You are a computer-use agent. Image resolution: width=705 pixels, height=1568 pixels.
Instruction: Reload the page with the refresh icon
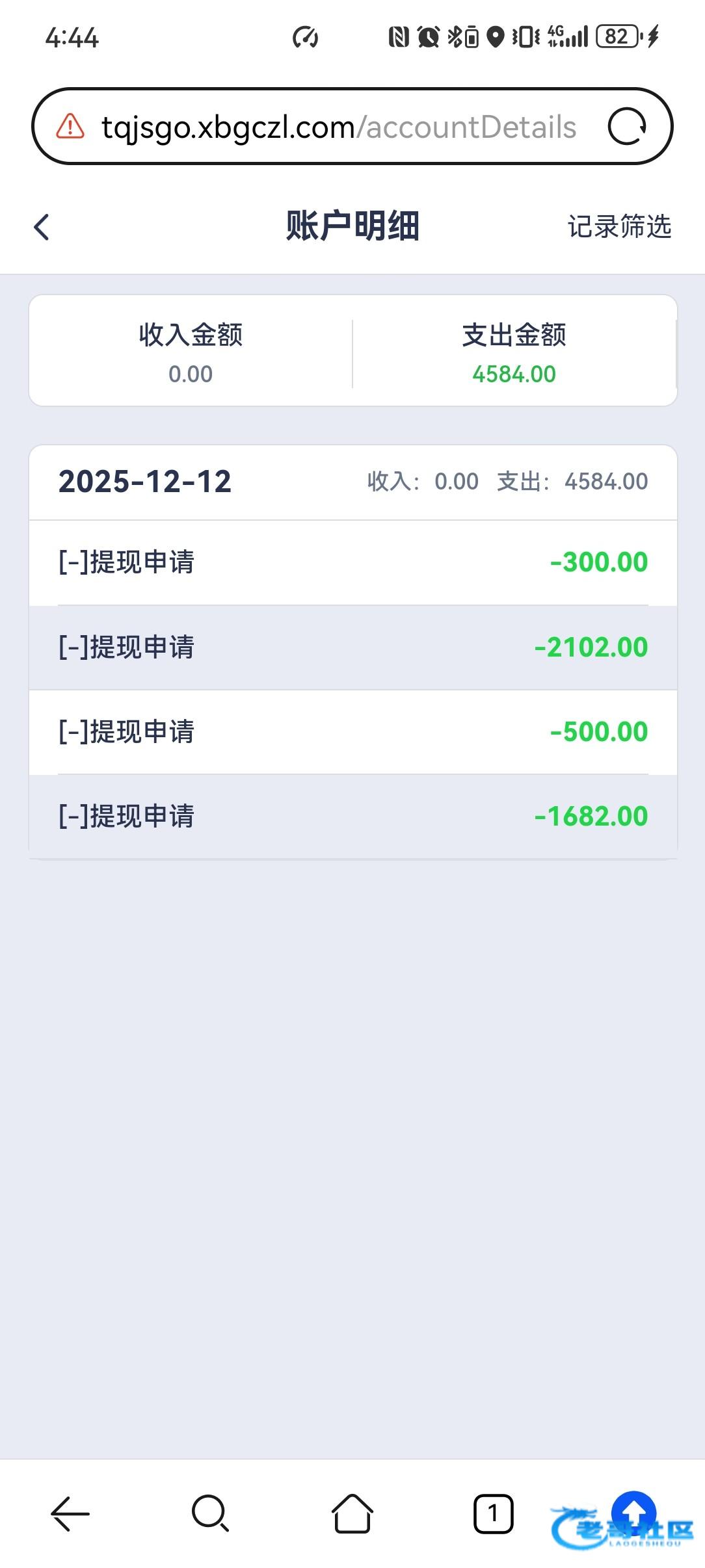click(x=626, y=127)
